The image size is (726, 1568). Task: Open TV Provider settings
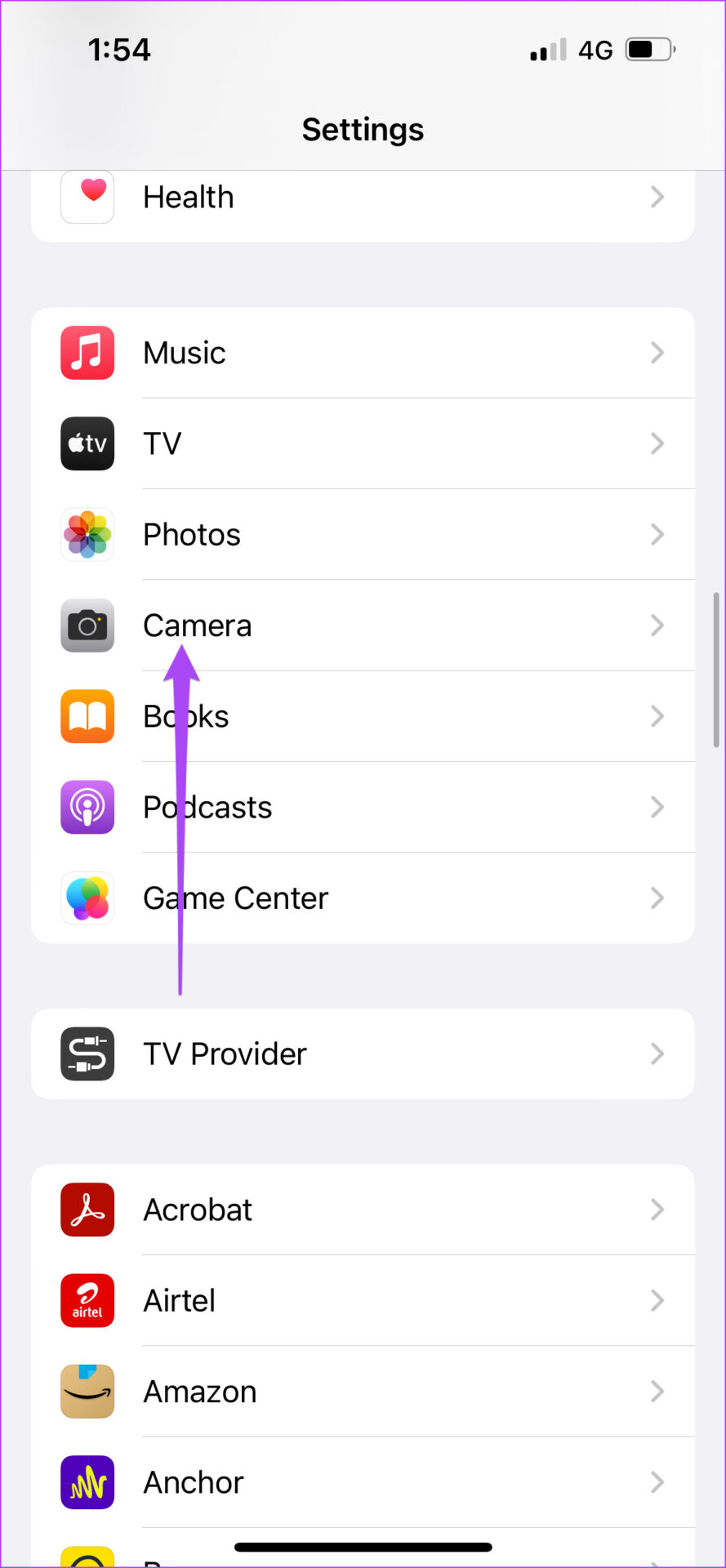[x=363, y=1053]
